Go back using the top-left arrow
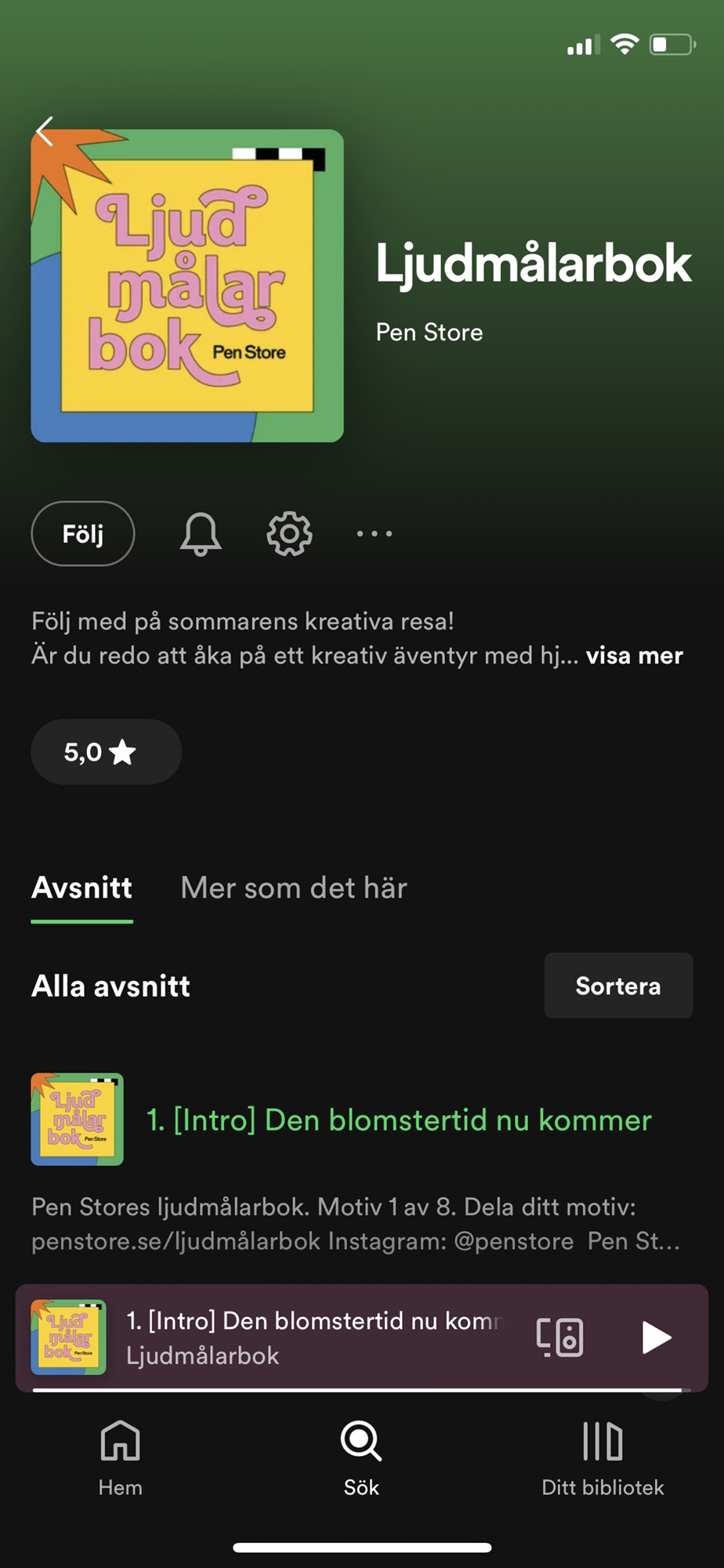The image size is (724, 1568). (45, 132)
